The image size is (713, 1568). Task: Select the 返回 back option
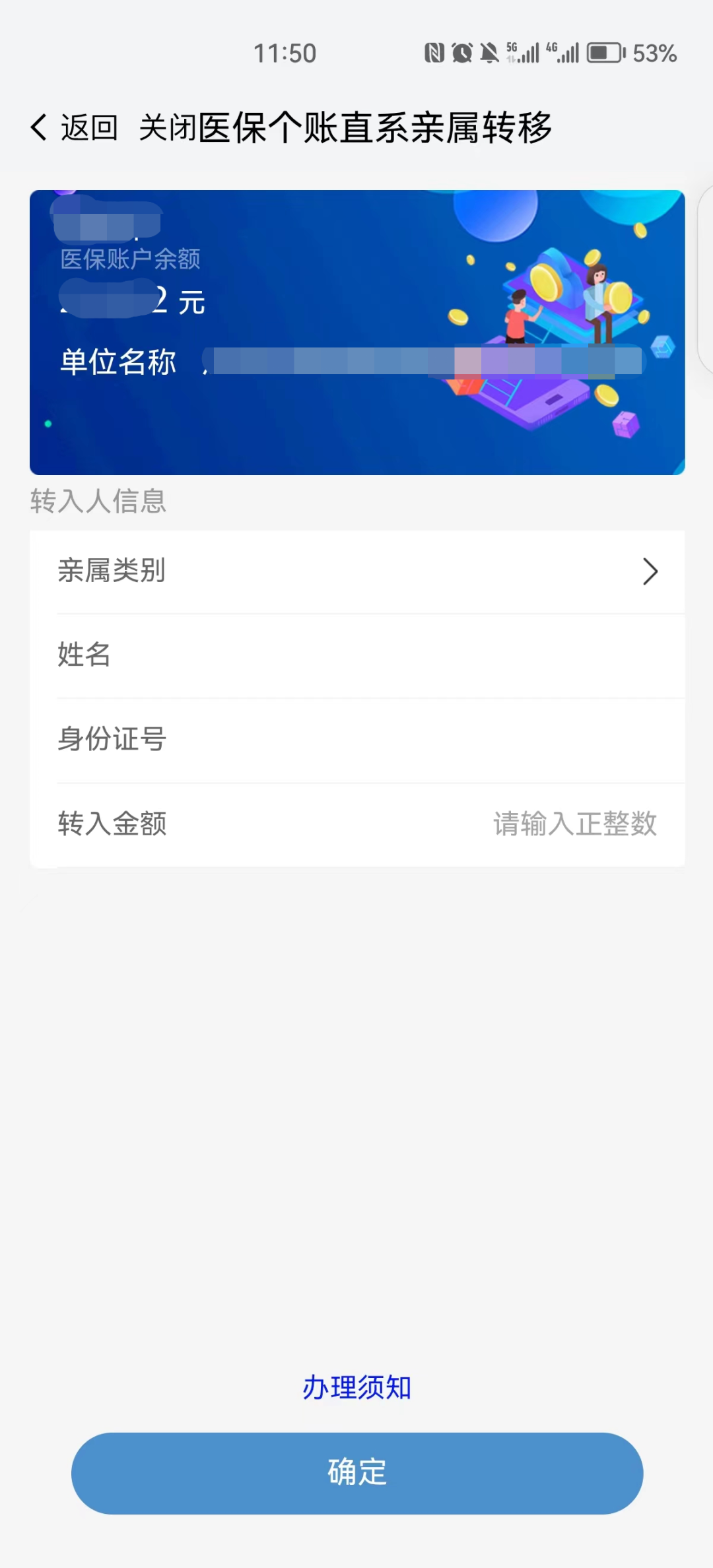[x=87, y=125]
